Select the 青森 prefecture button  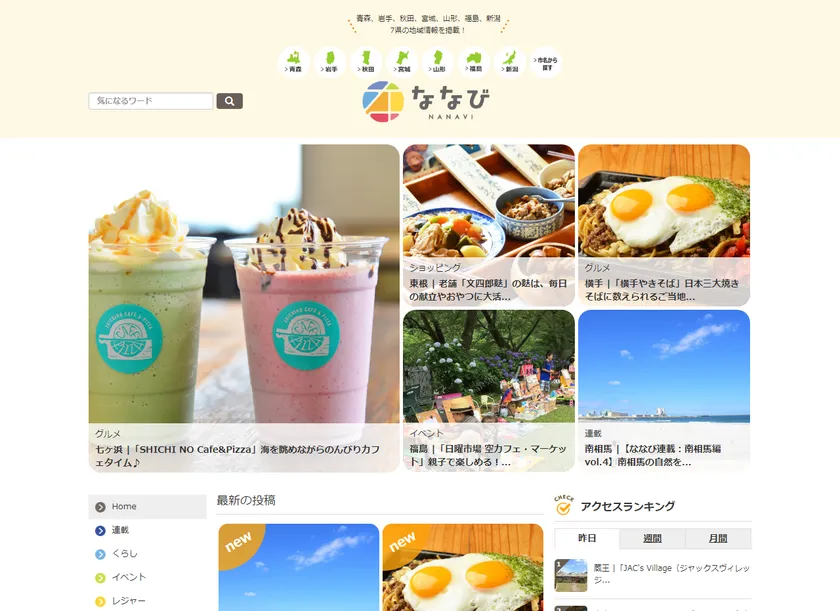[x=294, y=63]
